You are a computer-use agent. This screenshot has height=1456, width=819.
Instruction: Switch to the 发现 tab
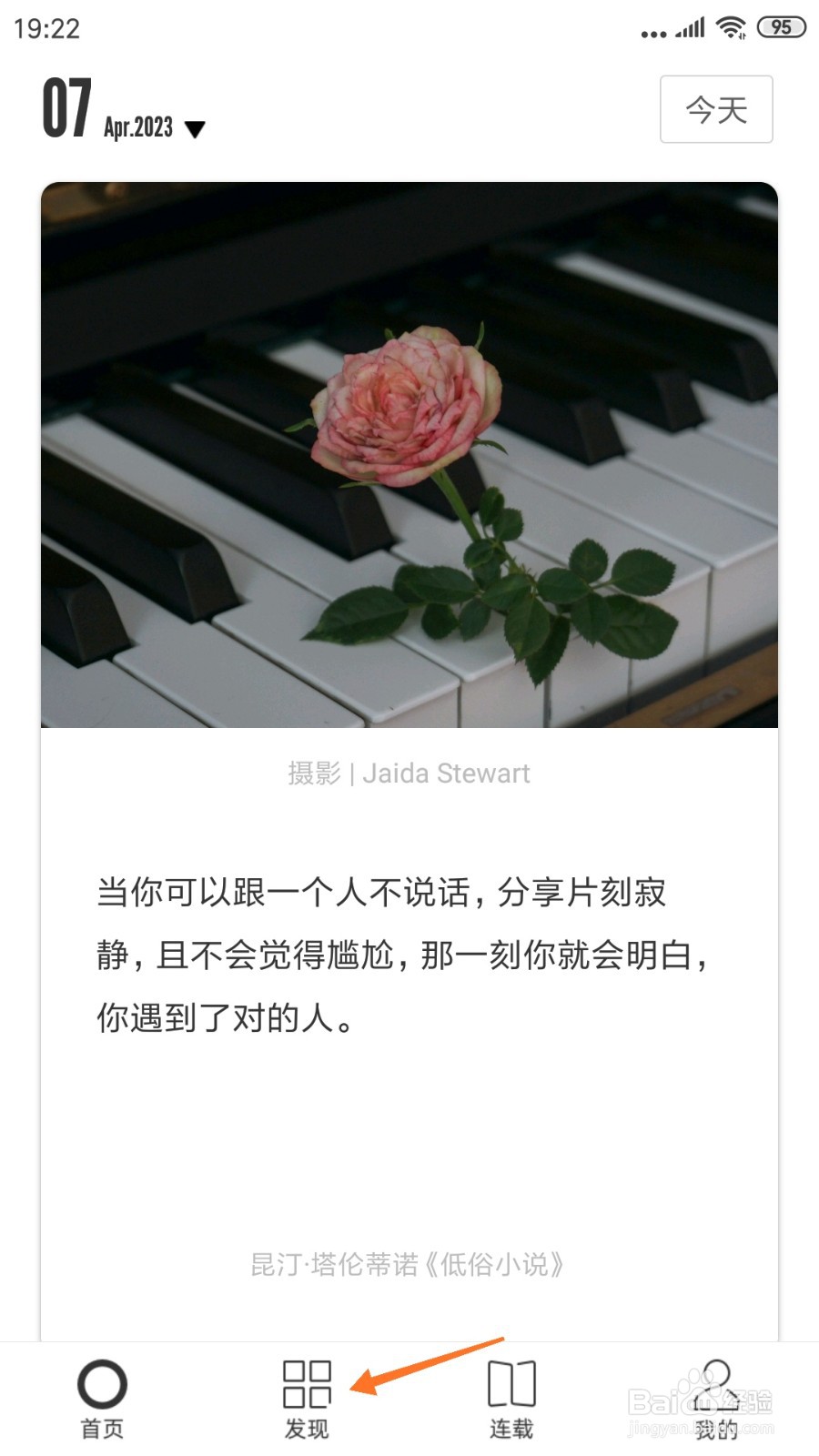[308, 1401]
